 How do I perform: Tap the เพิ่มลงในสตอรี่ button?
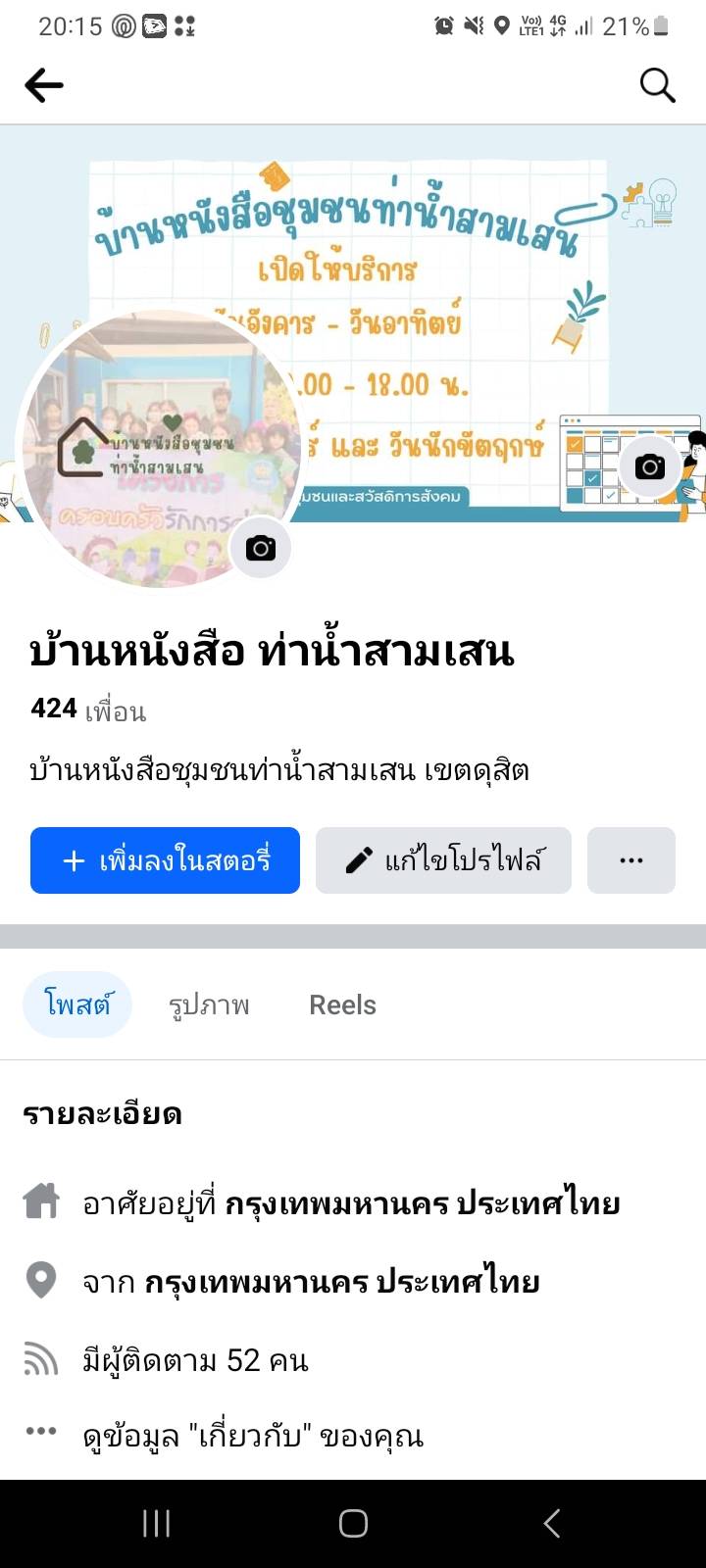pyautogui.click(x=165, y=860)
